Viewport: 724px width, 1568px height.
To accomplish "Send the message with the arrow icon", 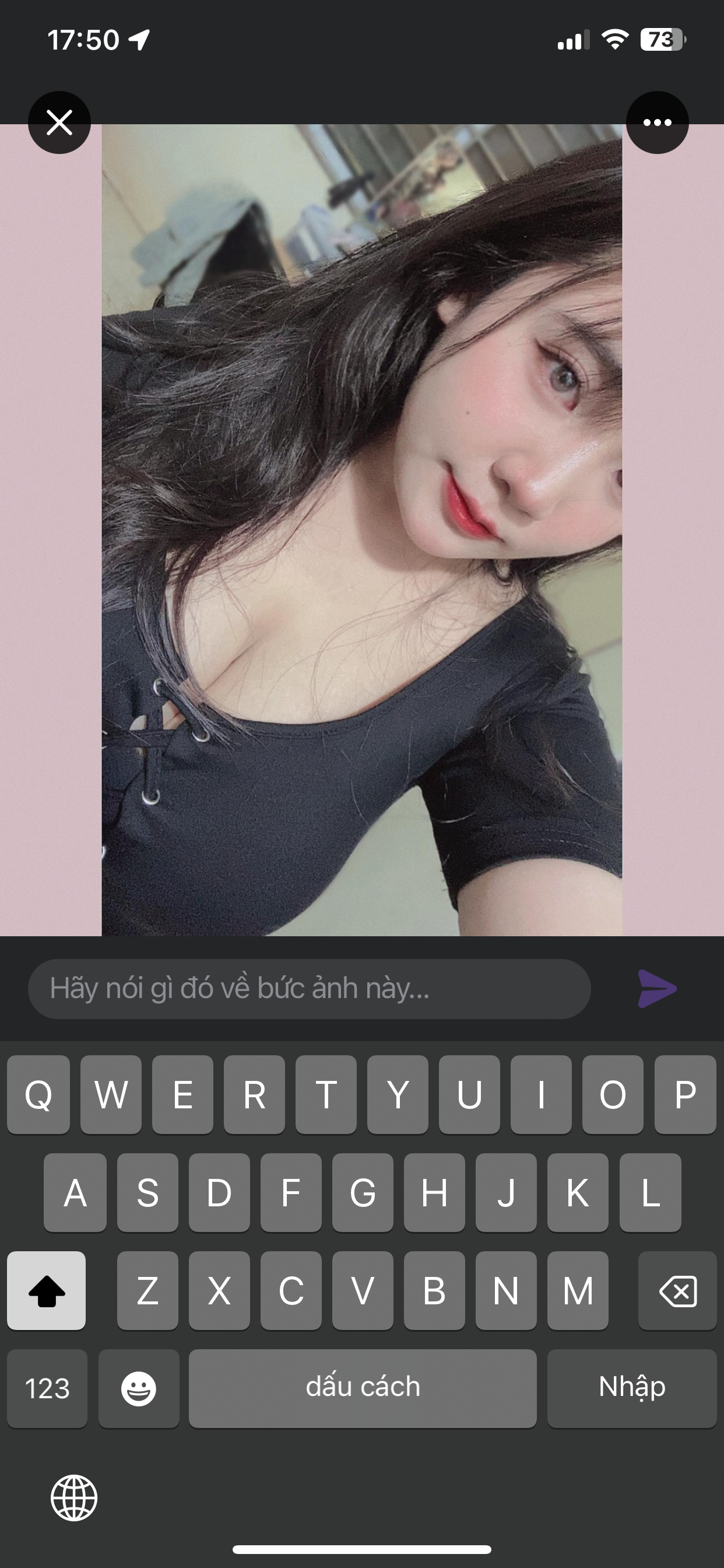I will 657,989.
